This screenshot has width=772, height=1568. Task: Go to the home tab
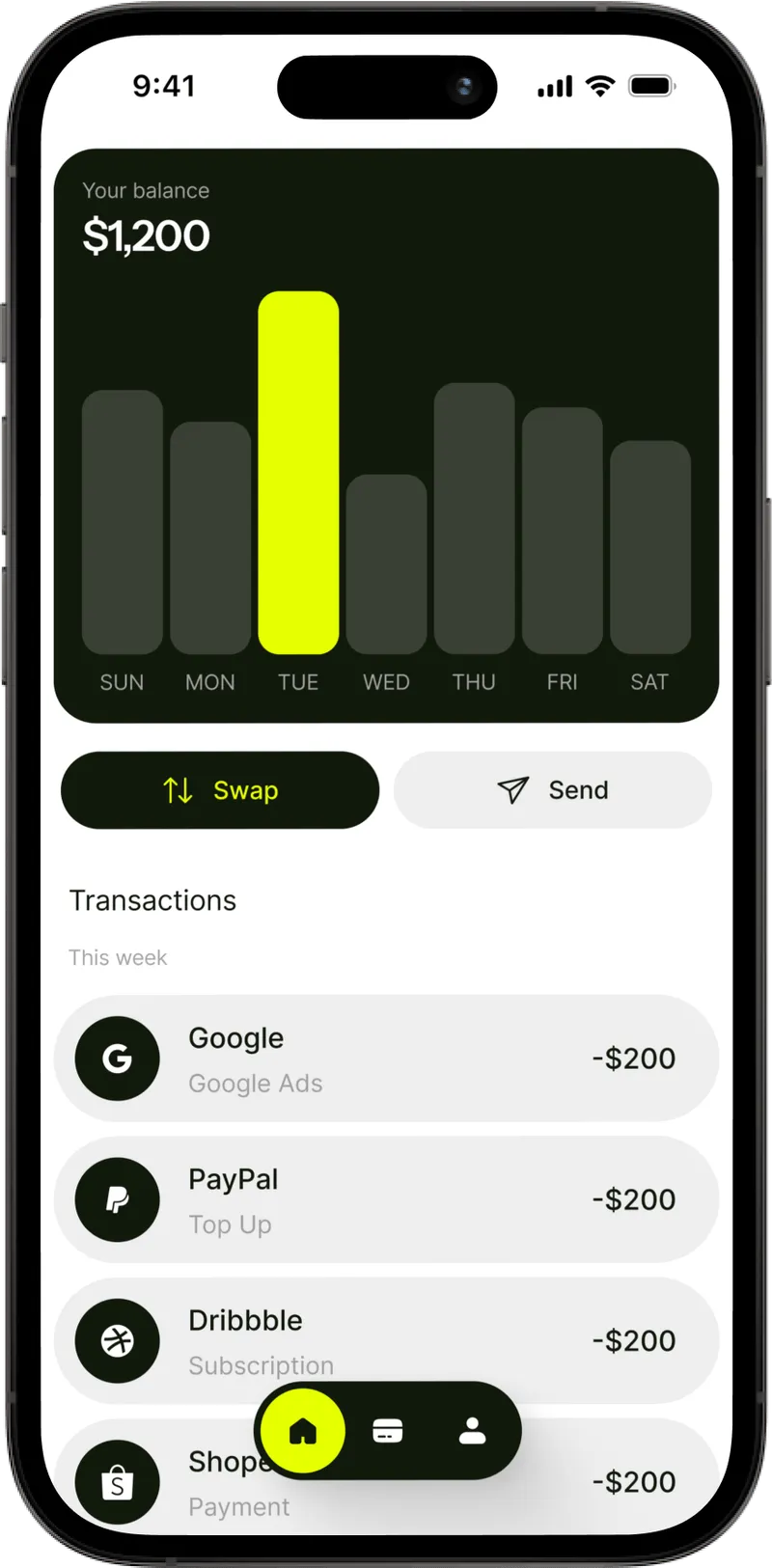[x=303, y=1431]
